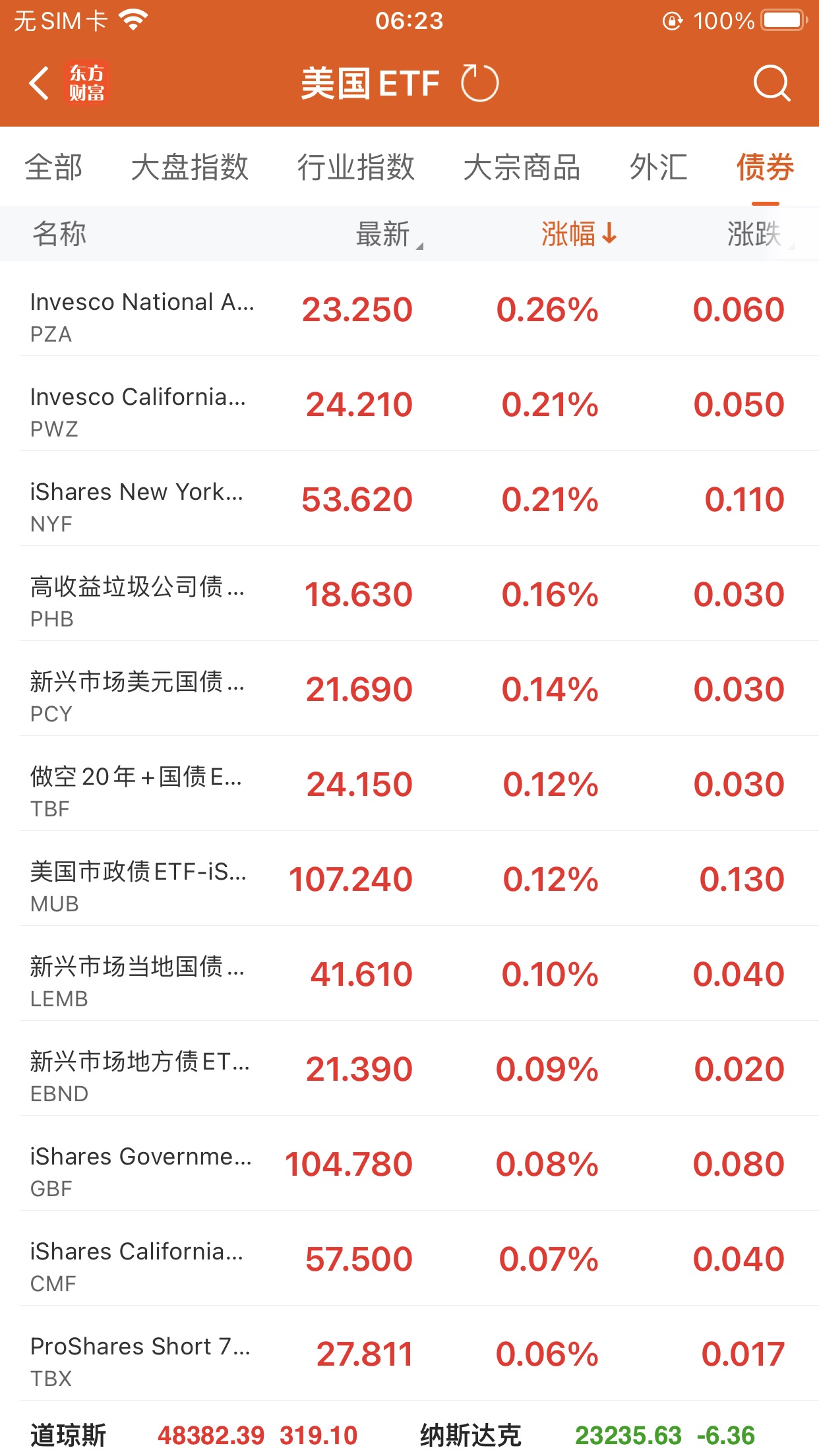This screenshot has height=1456, width=819.
Task: Open the search magnifier icon
Action: (771, 84)
